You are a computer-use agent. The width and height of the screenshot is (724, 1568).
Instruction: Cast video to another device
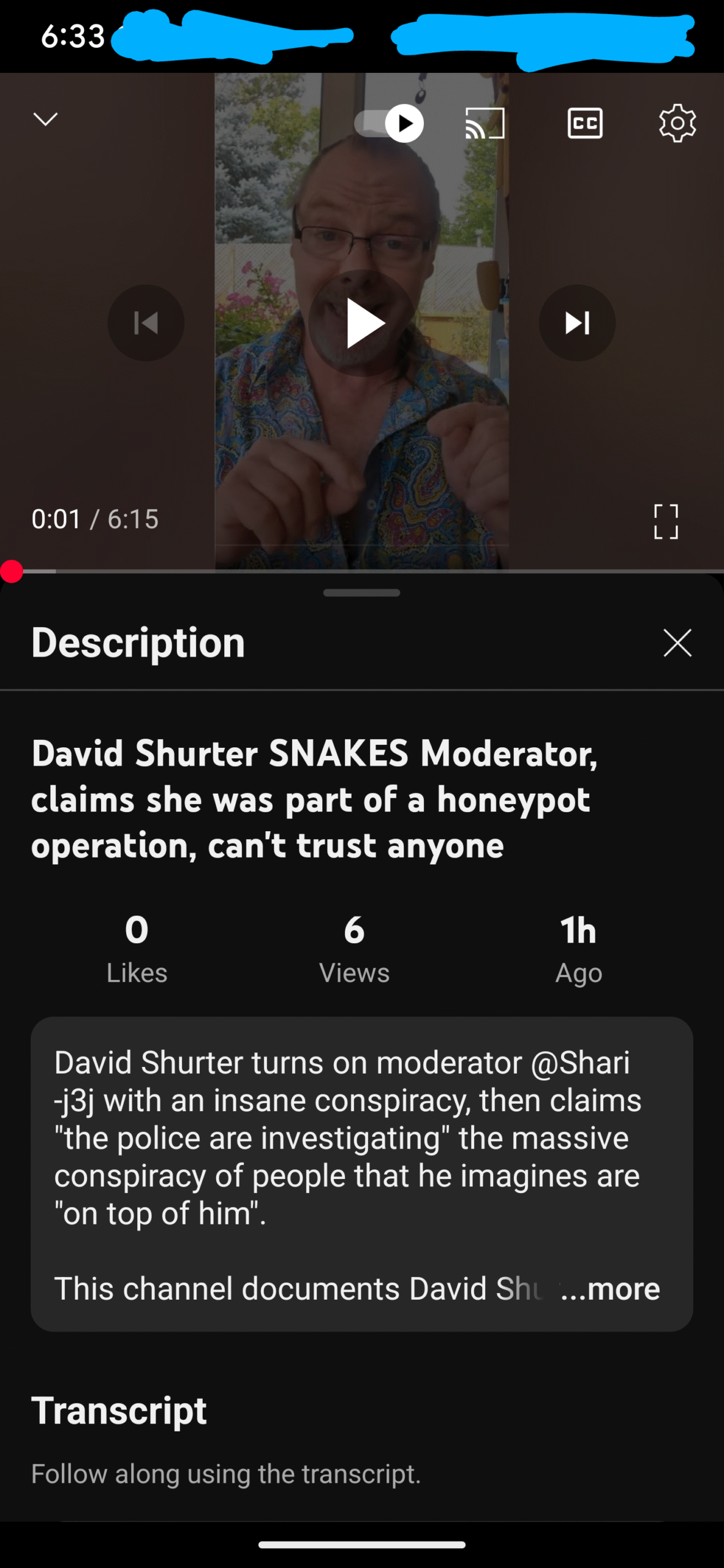tap(485, 123)
